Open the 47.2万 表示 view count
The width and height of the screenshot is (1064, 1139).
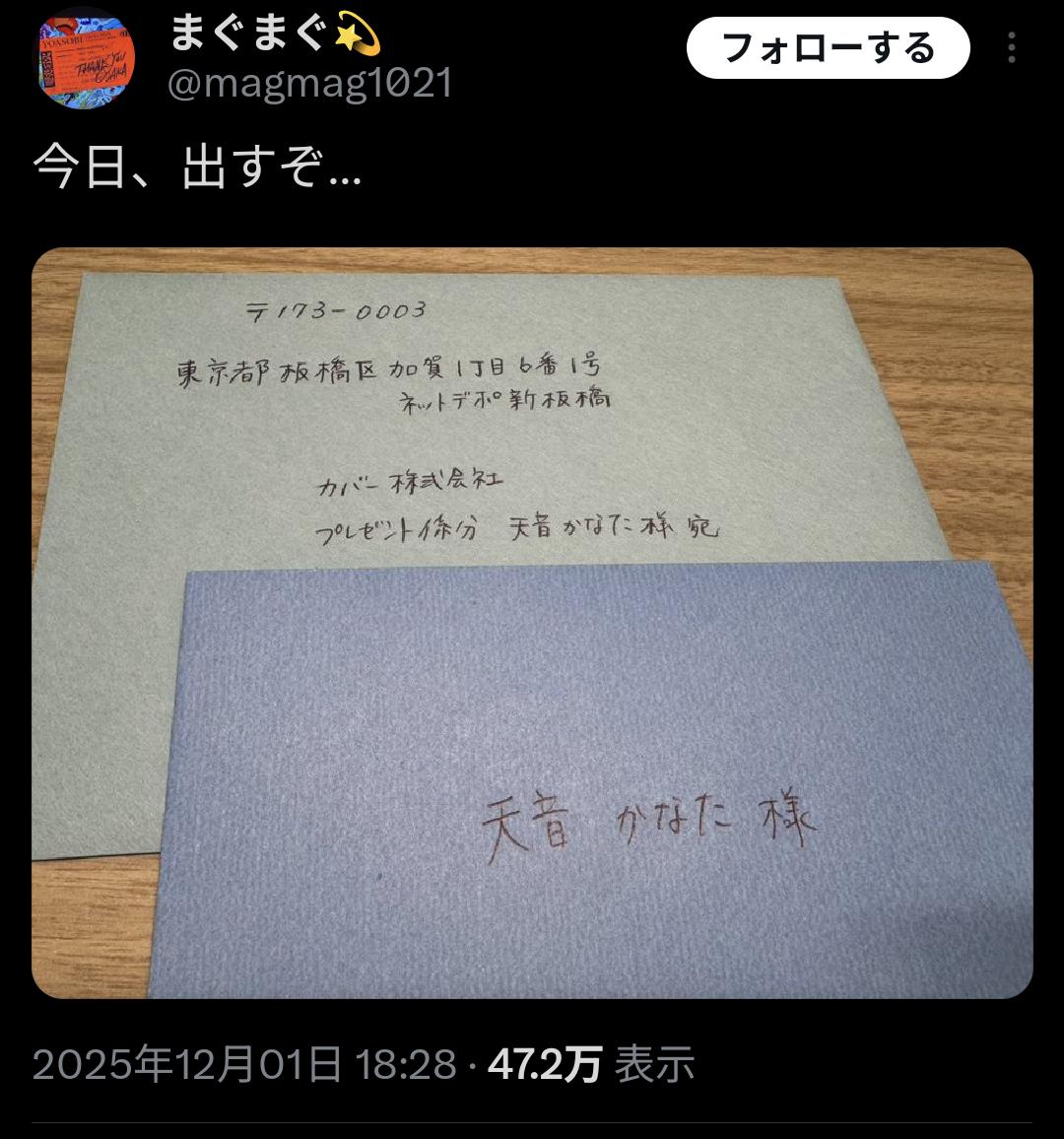click(591, 1064)
